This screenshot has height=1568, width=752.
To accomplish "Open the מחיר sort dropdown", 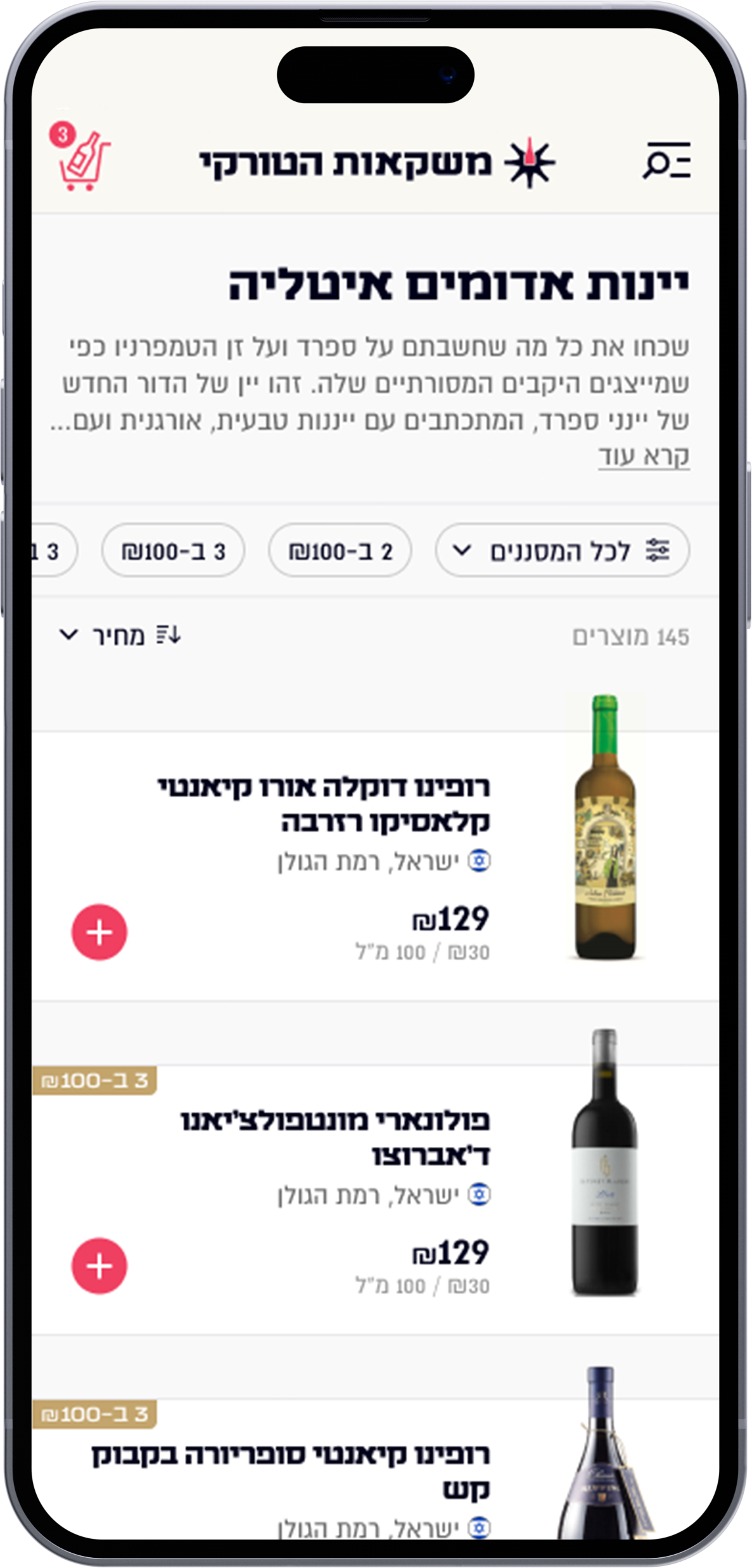I will click(x=120, y=635).
